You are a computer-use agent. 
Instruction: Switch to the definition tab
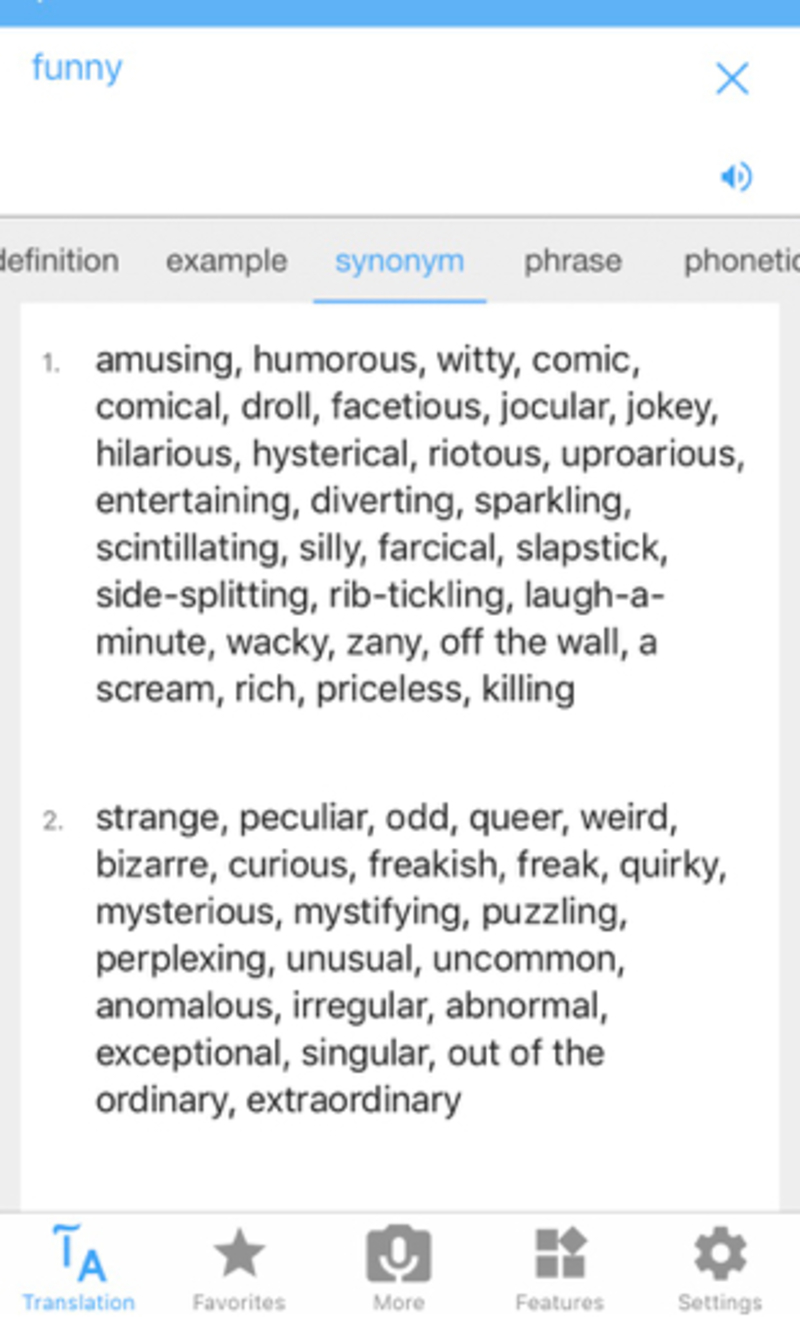click(58, 261)
